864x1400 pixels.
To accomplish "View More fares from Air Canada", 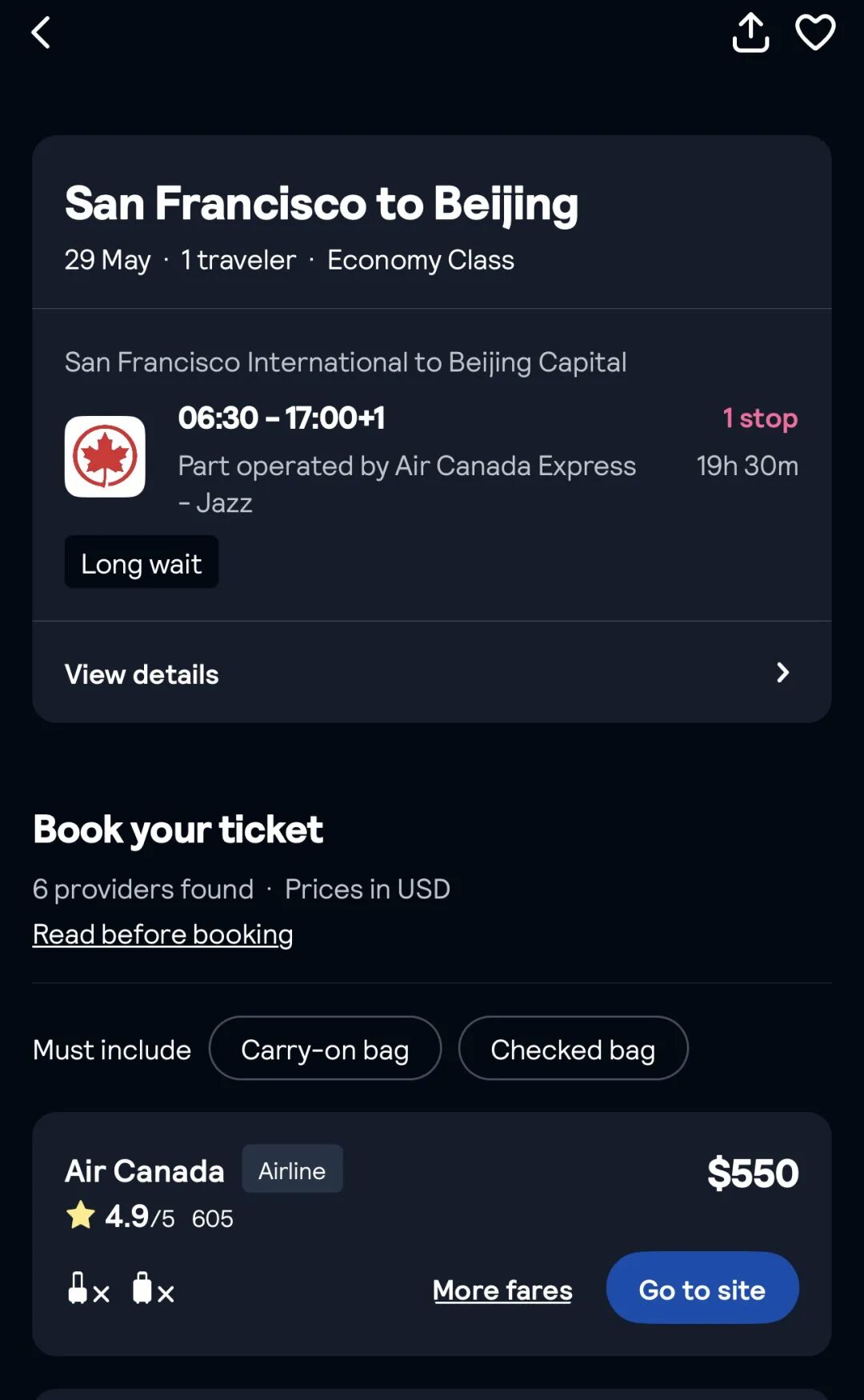I will tap(502, 1290).
